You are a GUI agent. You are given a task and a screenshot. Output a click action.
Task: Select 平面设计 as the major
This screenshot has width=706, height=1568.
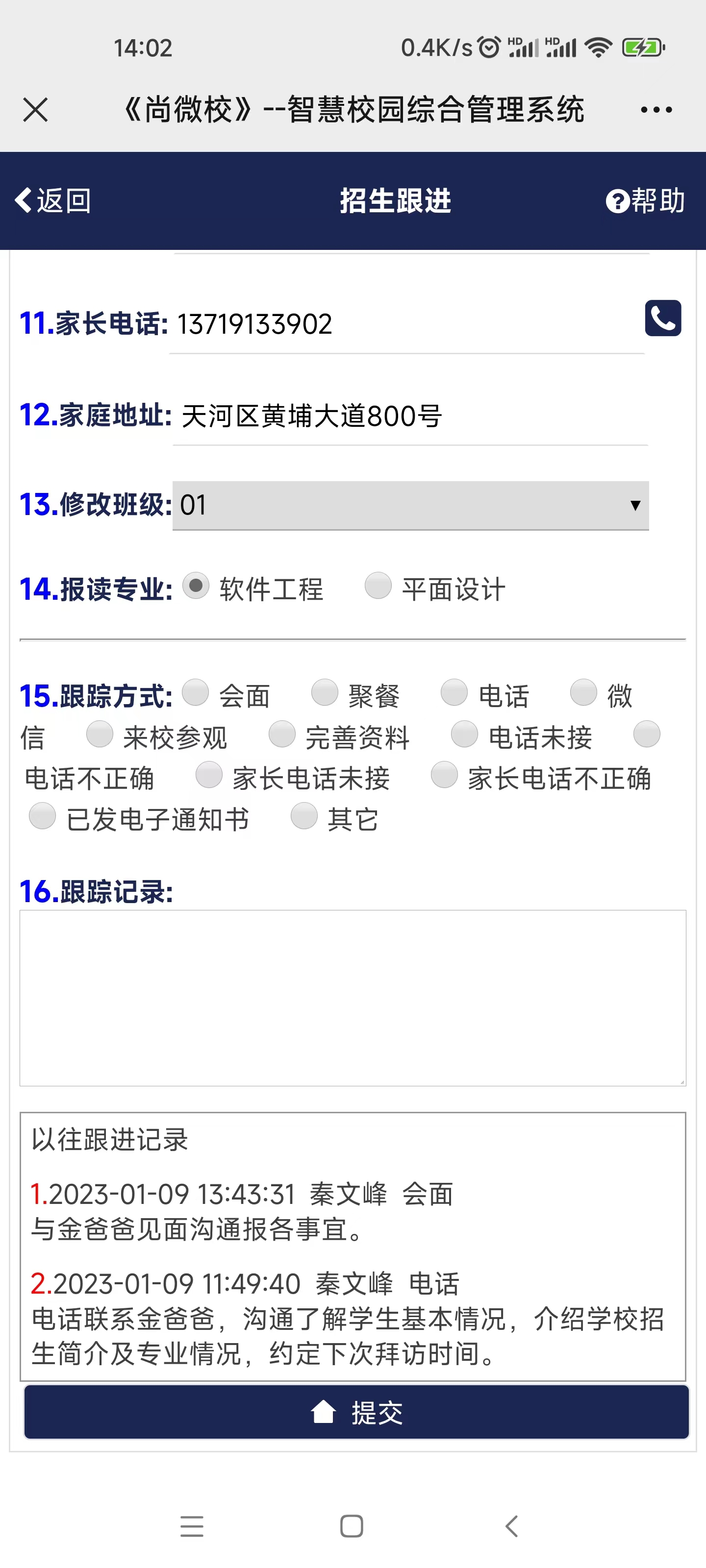[378, 586]
